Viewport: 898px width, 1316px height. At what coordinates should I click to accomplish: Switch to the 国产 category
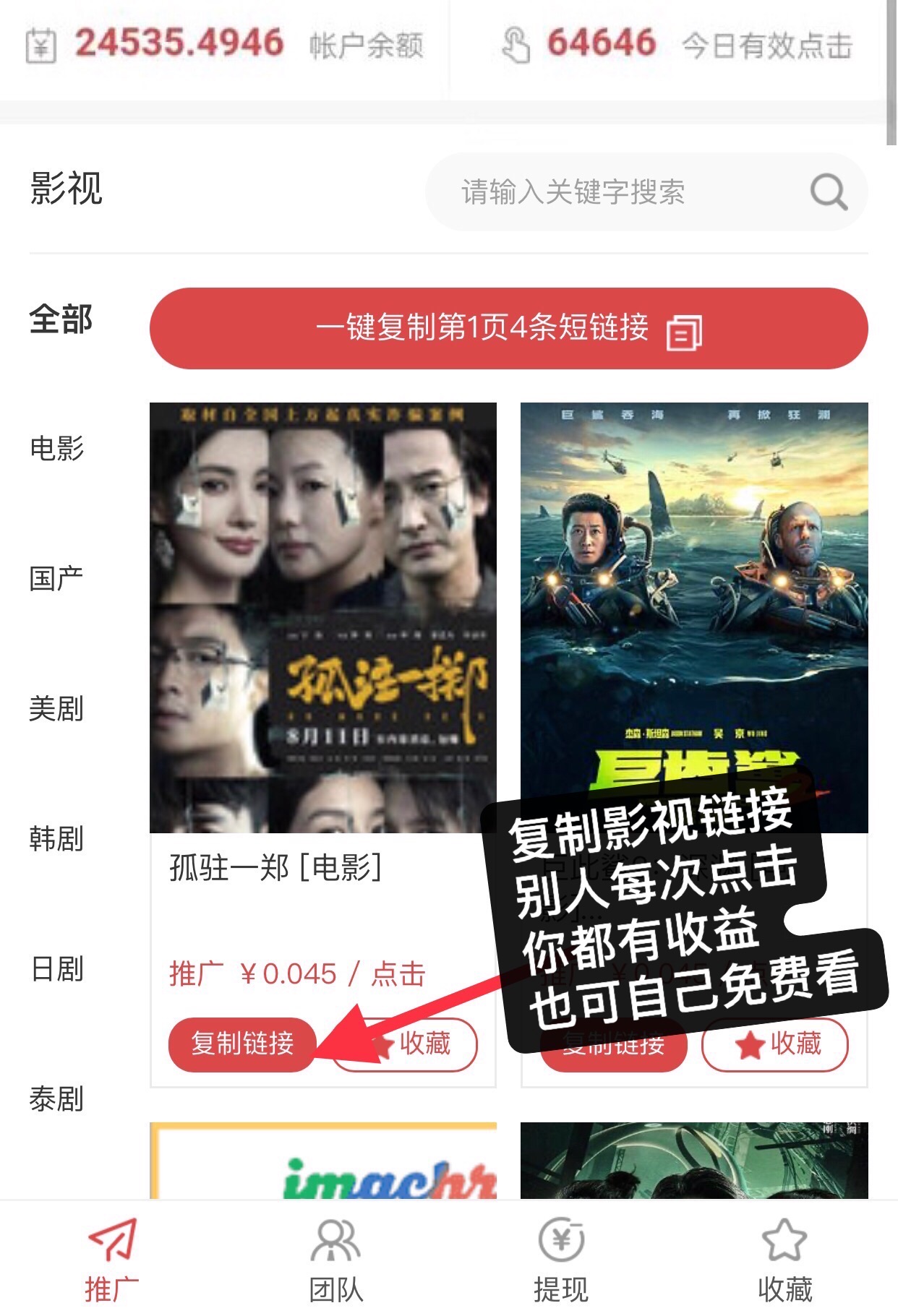[x=56, y=579]
